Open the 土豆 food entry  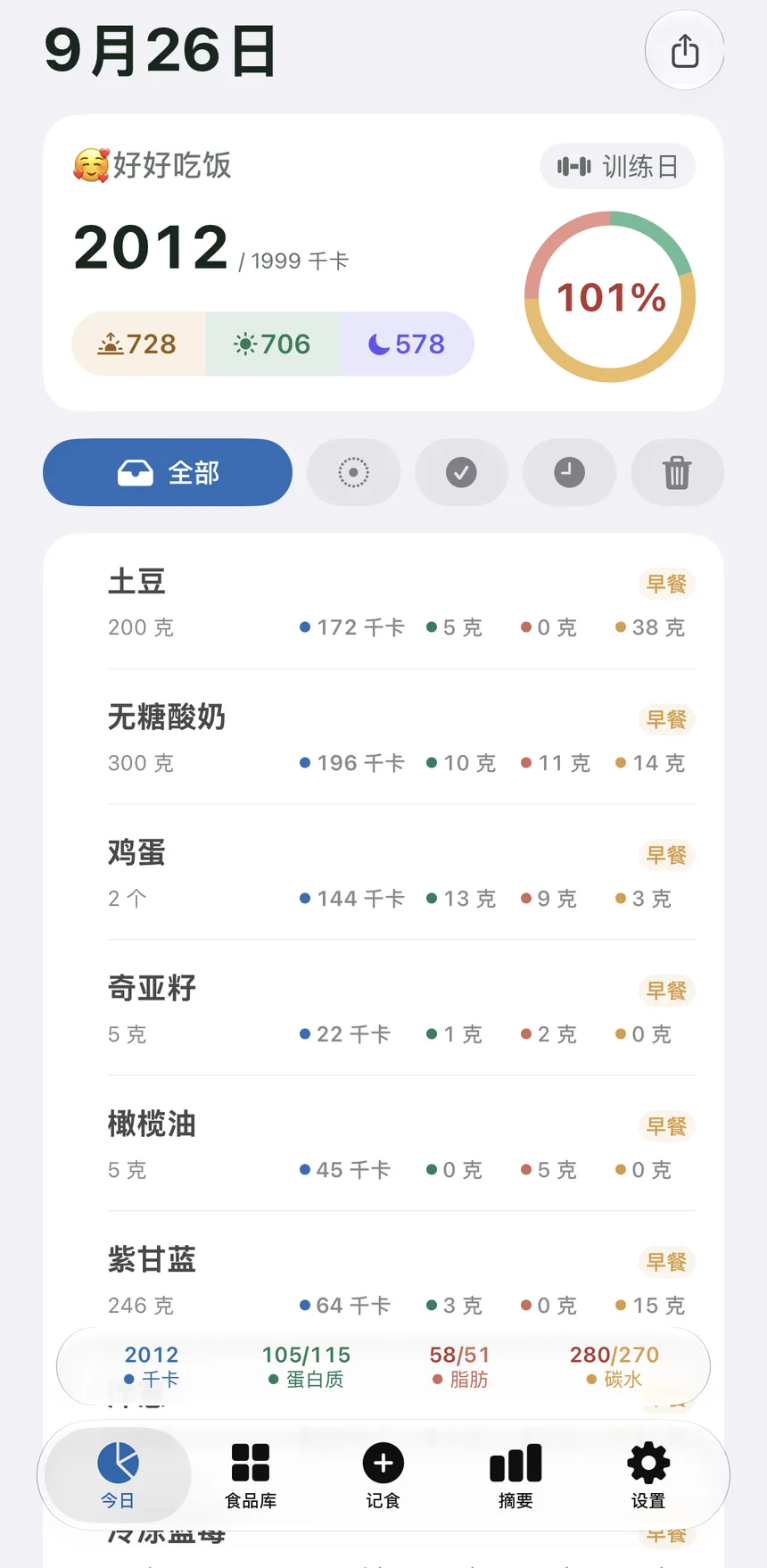click(401, 602)
